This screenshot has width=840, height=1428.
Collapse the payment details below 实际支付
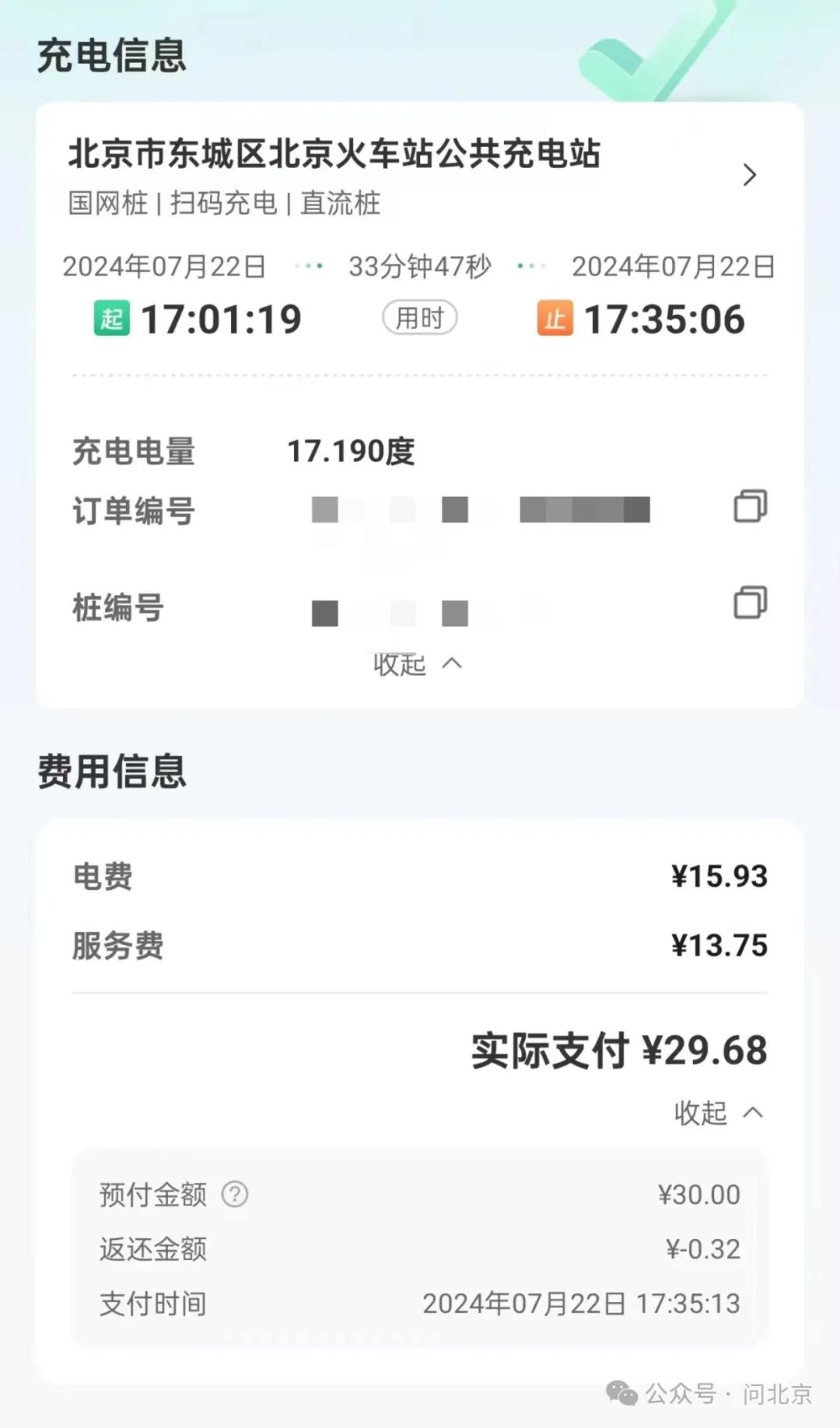click(718, 1113)
